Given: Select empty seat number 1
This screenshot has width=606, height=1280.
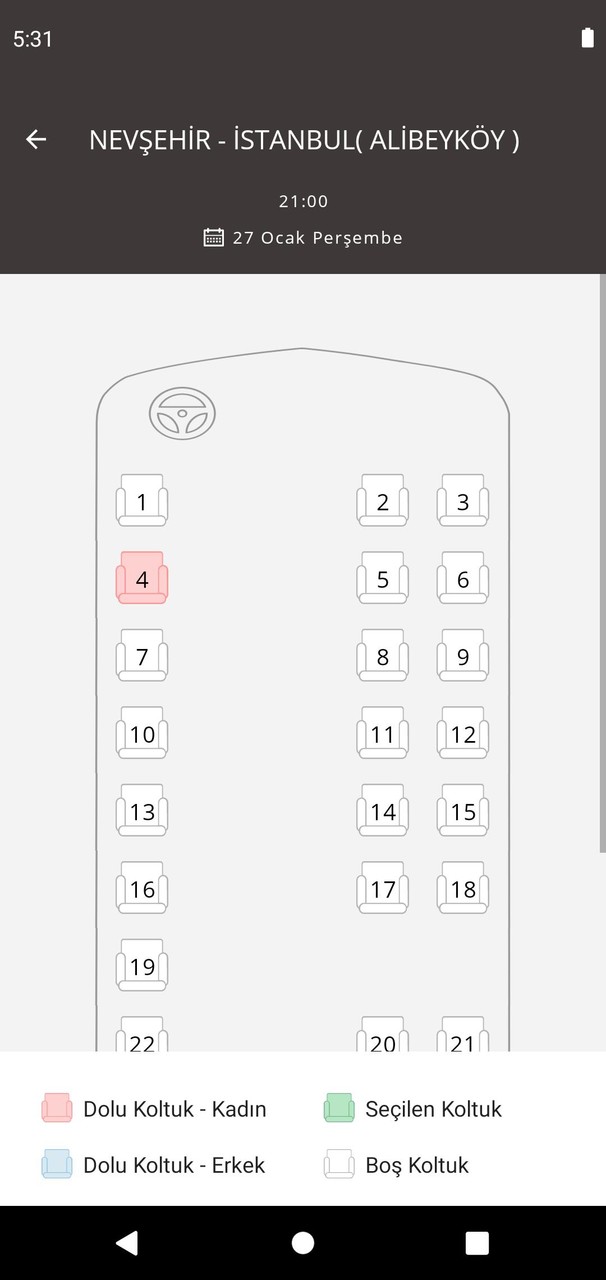Looking at the screenshot, I should (x=142, y=501).
